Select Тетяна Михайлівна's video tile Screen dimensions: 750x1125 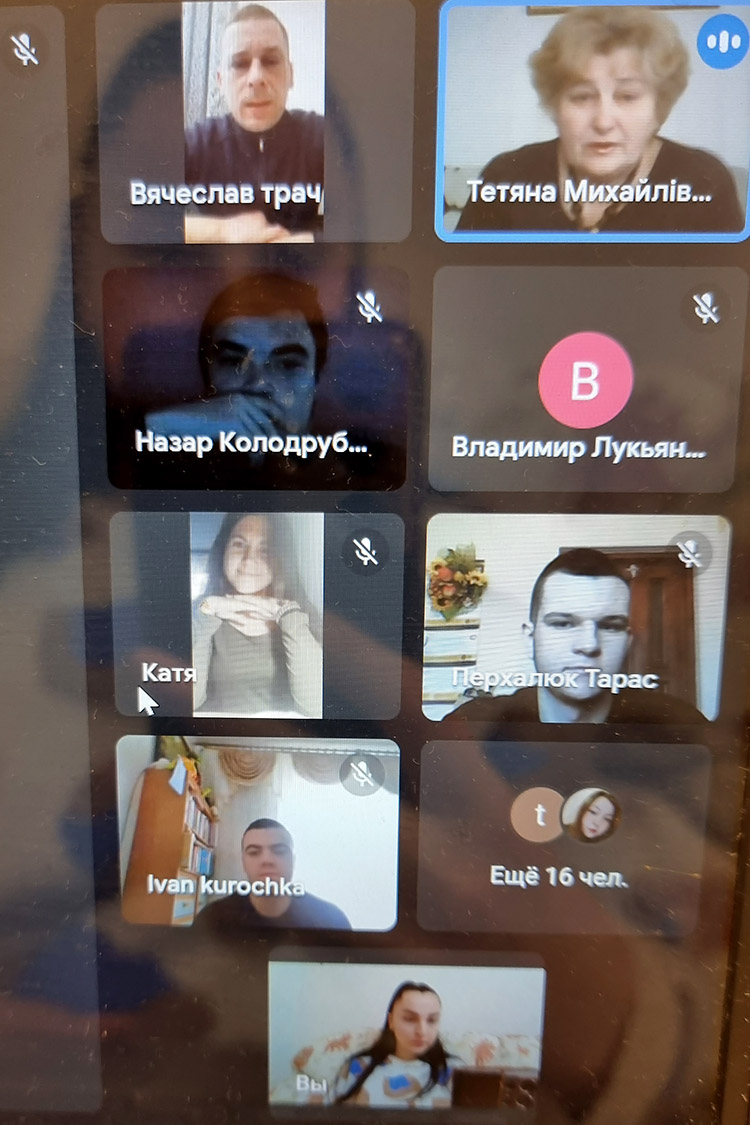pyautogui.click(x=595, y=120)
